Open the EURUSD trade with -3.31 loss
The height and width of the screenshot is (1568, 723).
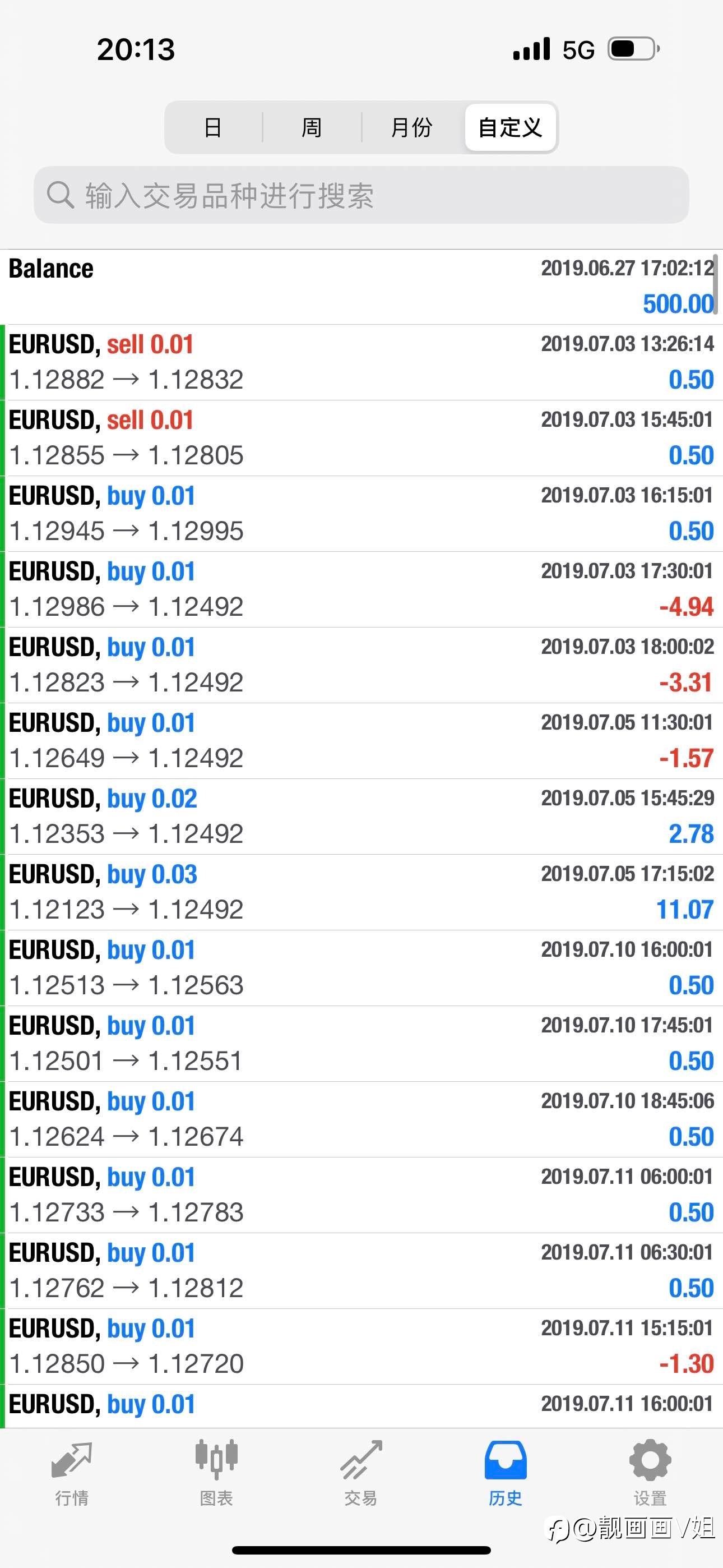pyautogui.click(x=361, y=665)
